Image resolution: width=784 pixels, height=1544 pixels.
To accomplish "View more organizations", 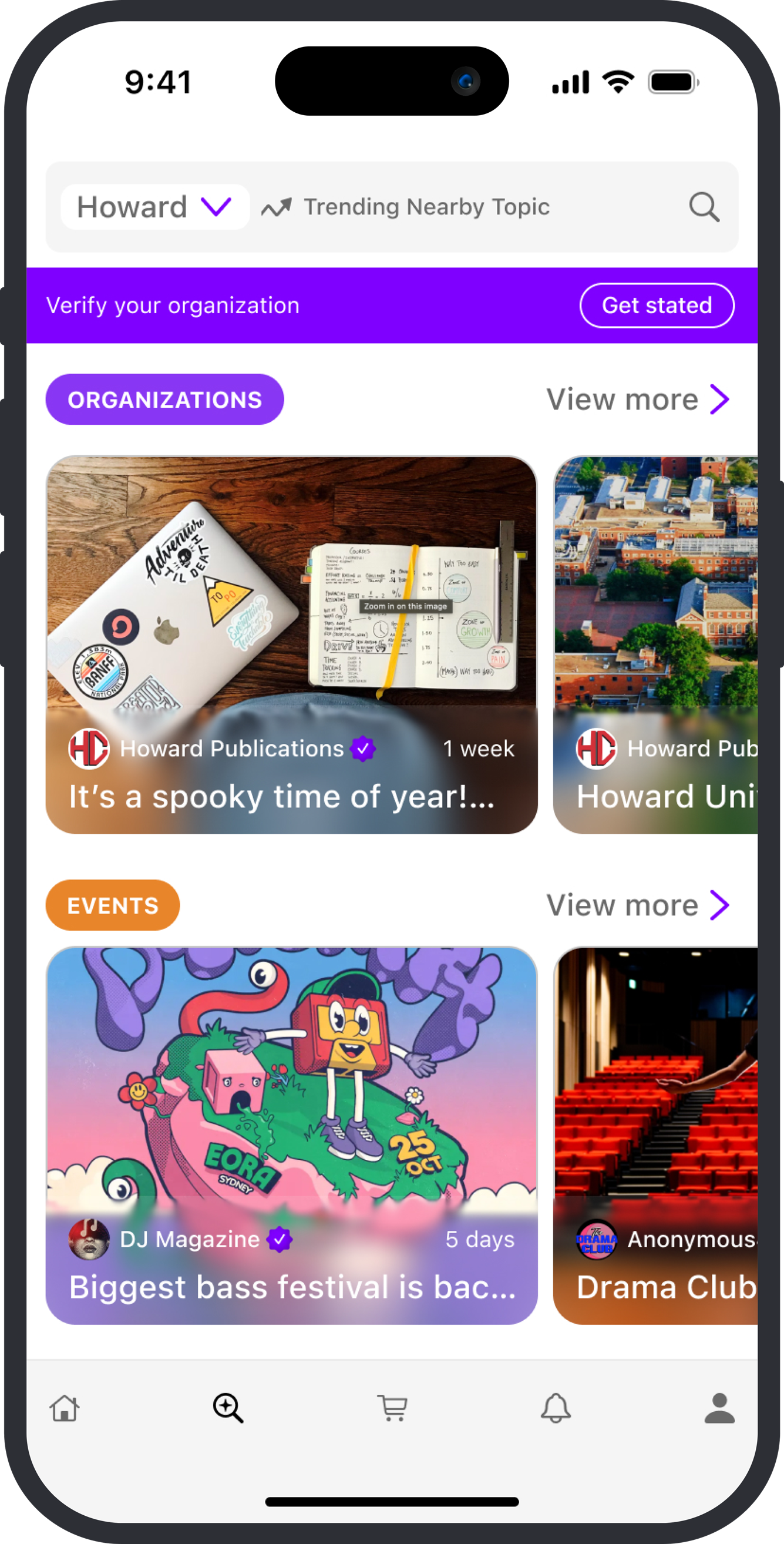I will click(x=637, y=400).
